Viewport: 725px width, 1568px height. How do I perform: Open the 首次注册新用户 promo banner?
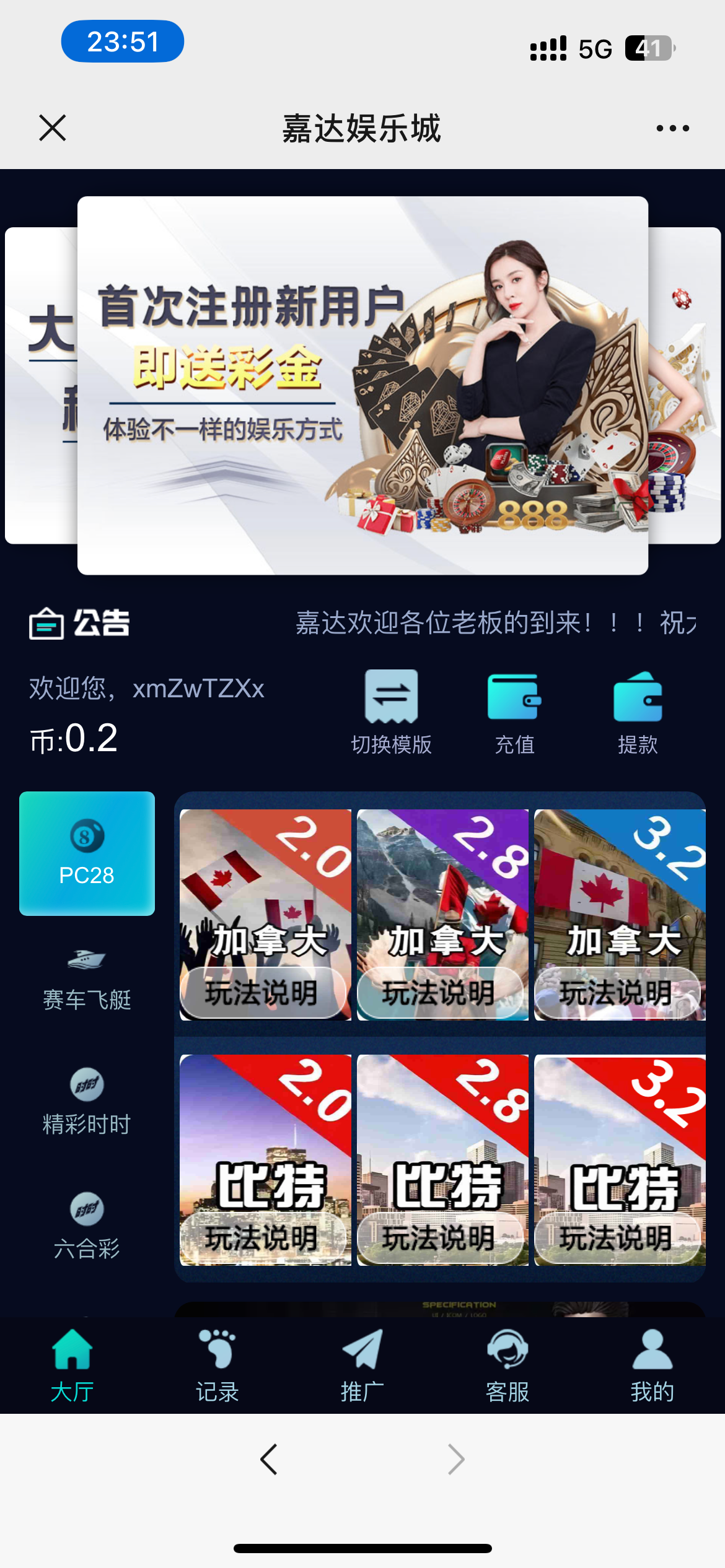click(362, 385)
